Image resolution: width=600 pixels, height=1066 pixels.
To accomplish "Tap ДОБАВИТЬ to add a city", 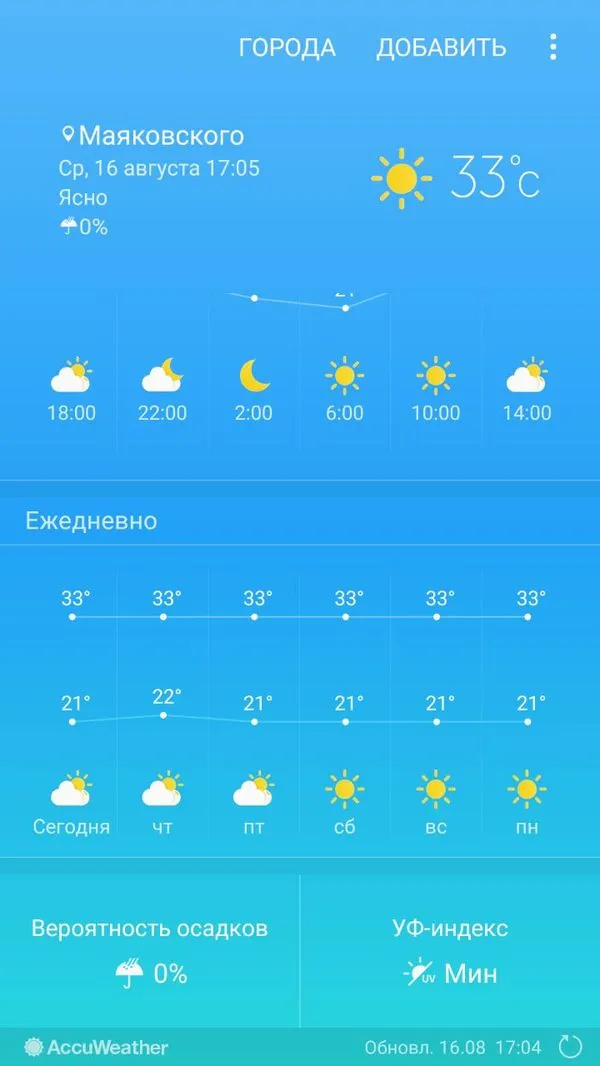I will click(x=441, y=48).
